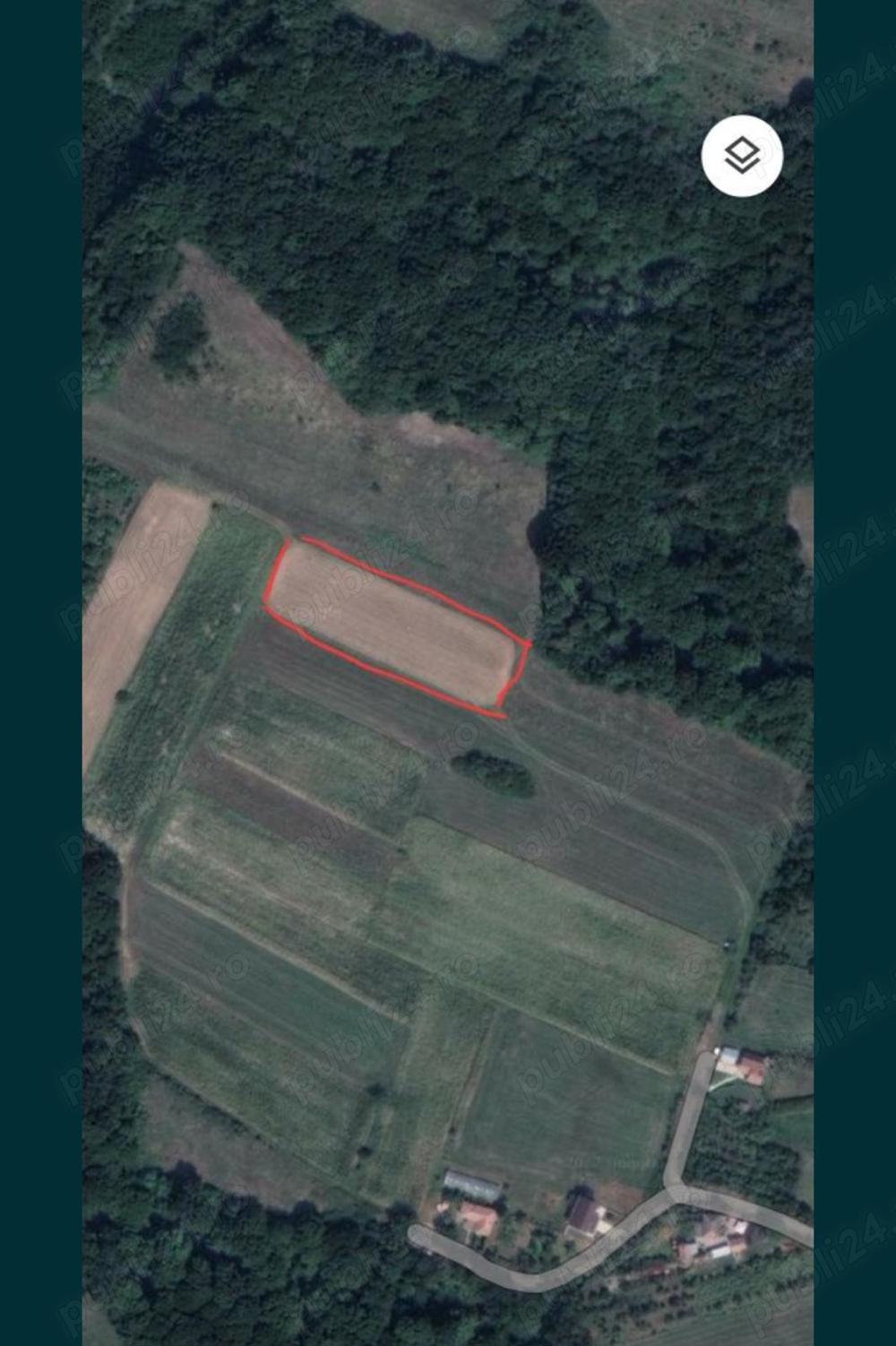Screen dimensions: 896x1346
Task: Open the map layers button
Action: [x=742, y=156]
